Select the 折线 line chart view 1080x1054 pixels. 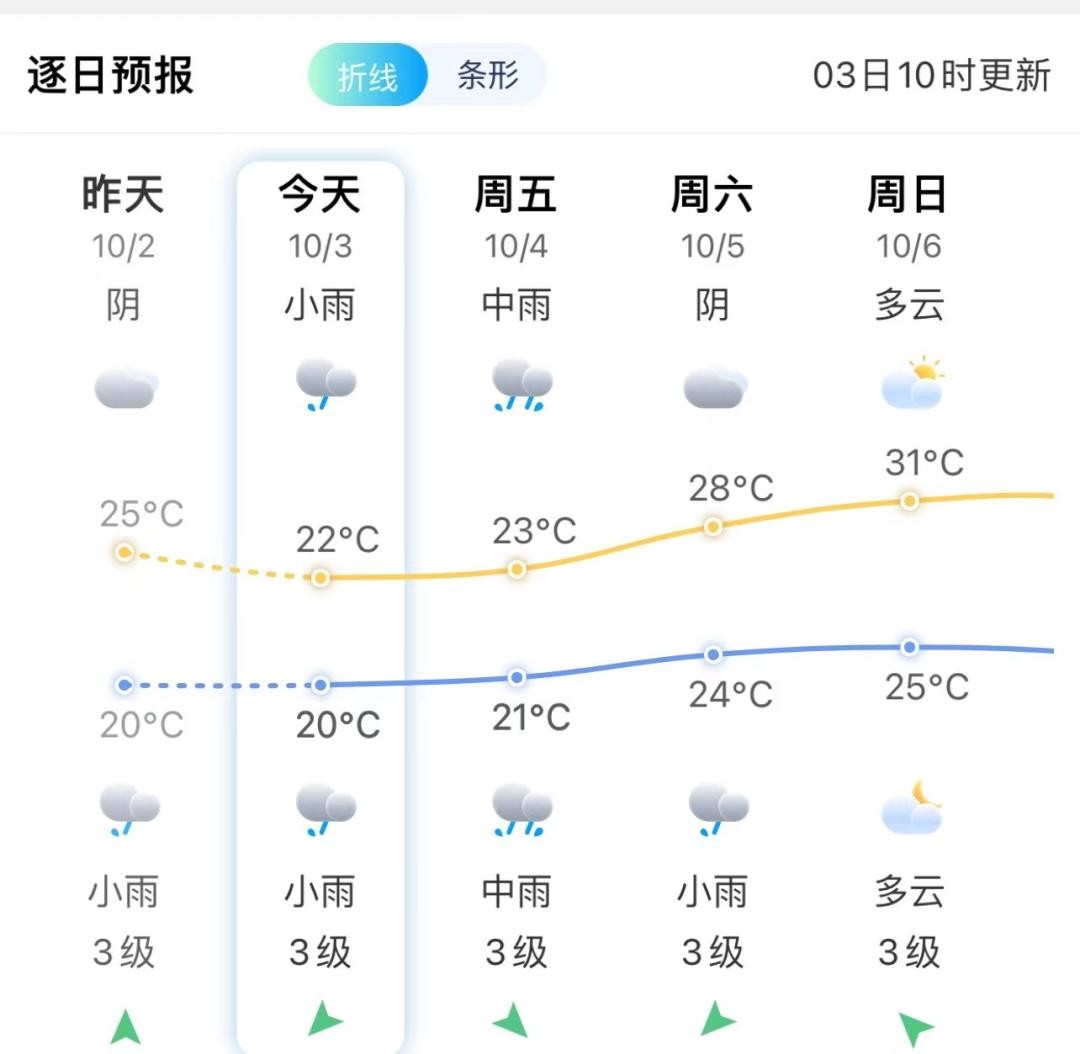[368, 76]
